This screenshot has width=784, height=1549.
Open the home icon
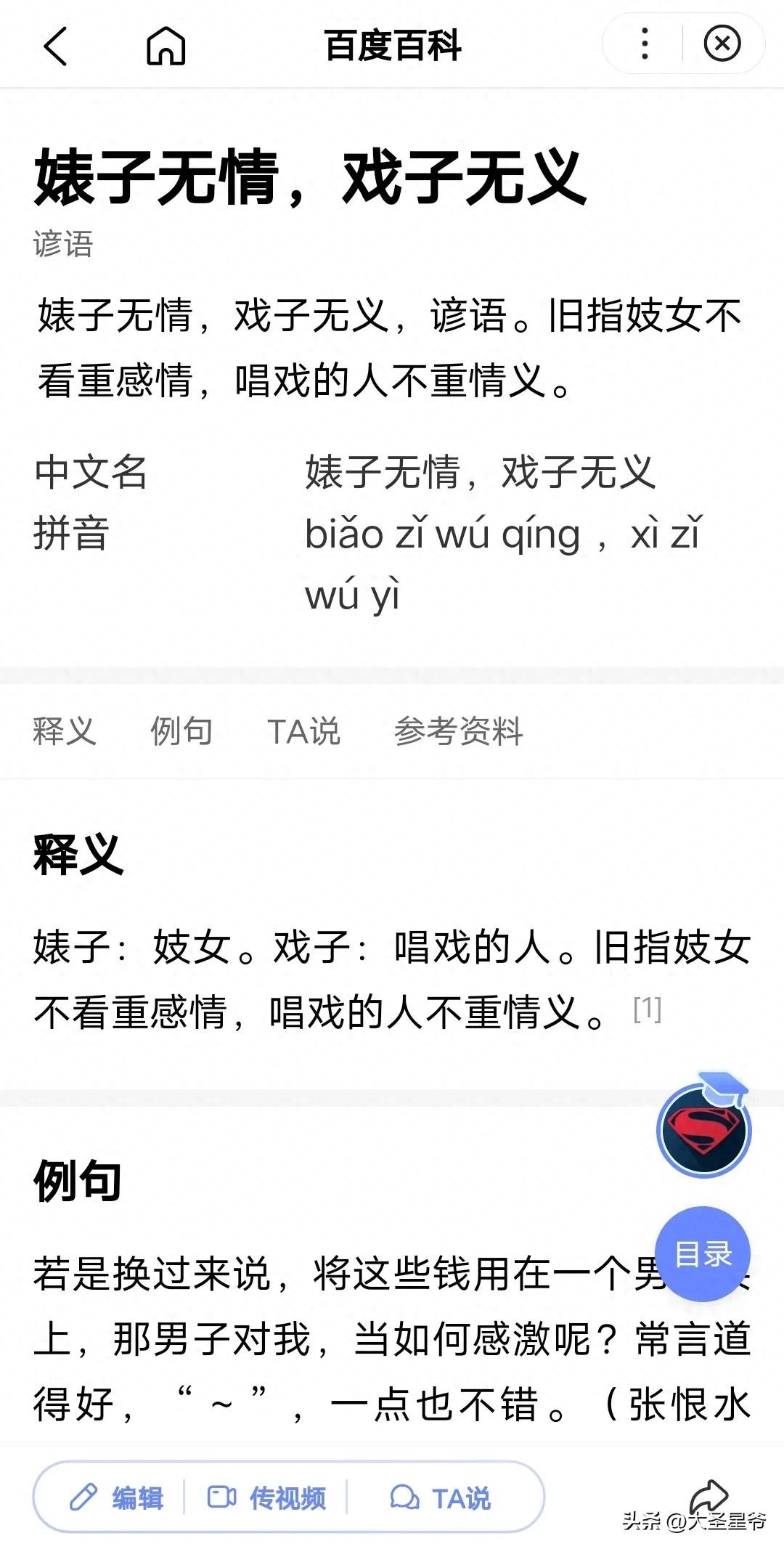pos(166,46)
